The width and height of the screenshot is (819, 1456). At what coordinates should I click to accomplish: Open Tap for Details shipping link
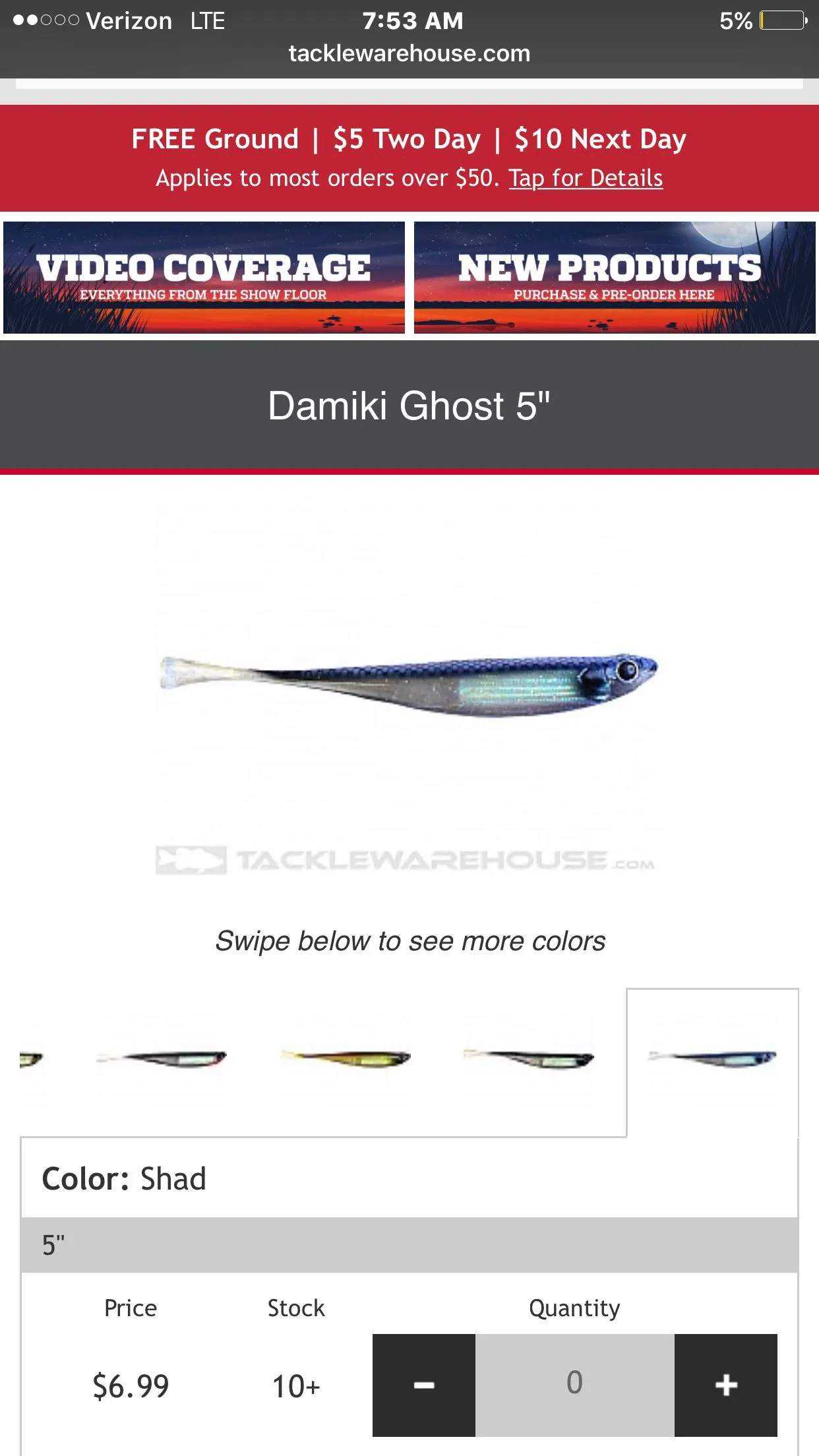(586, 178)
